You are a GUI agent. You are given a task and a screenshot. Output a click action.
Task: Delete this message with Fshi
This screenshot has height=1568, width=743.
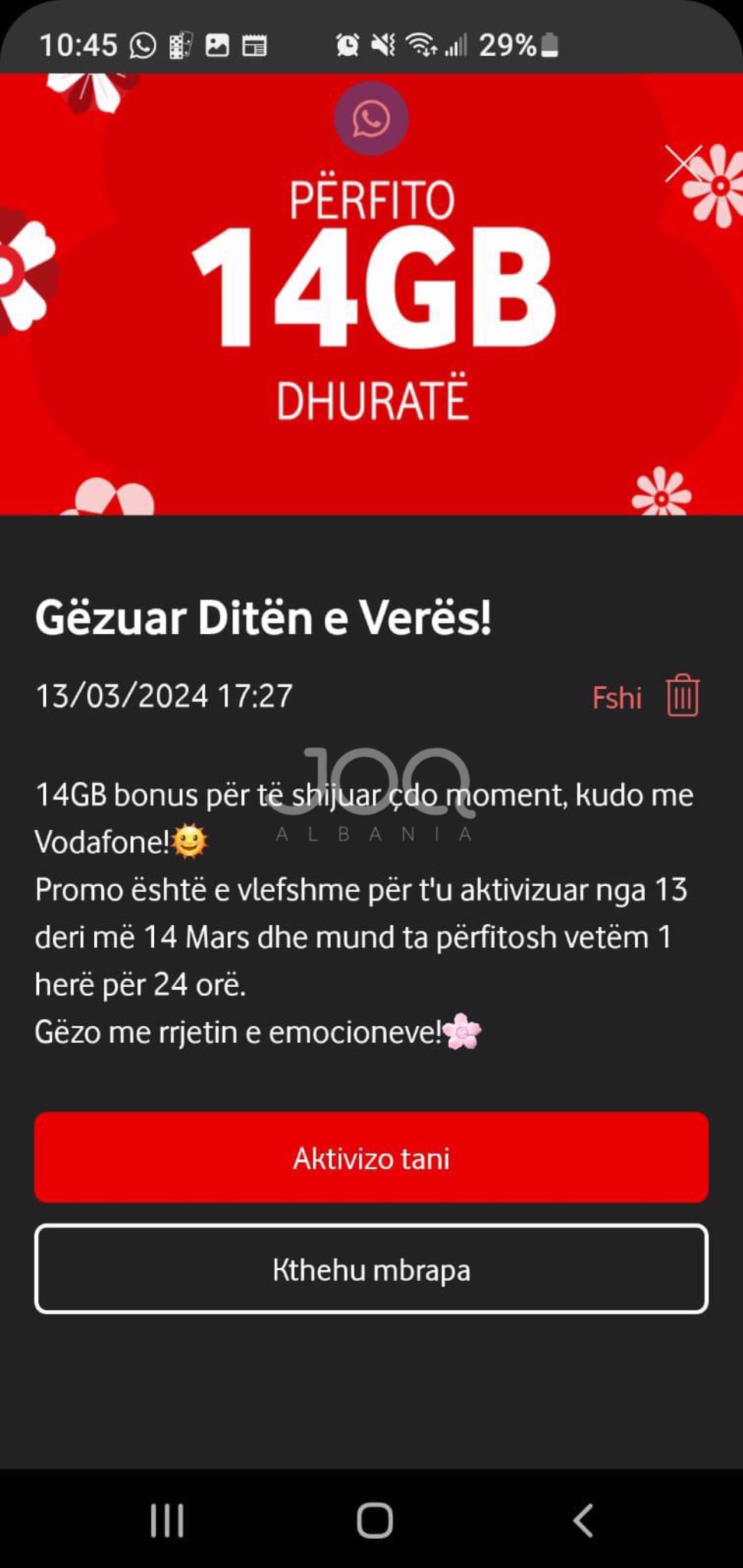pyautogui.click(x=645, y=697)
